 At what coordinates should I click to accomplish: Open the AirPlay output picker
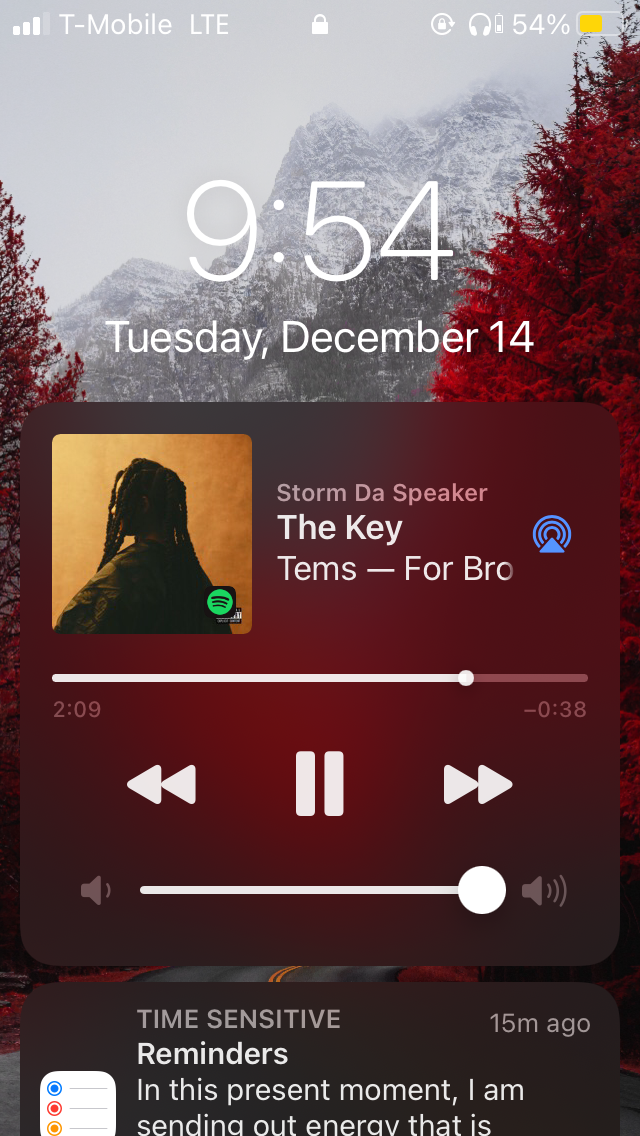click(x=552, y=534)
